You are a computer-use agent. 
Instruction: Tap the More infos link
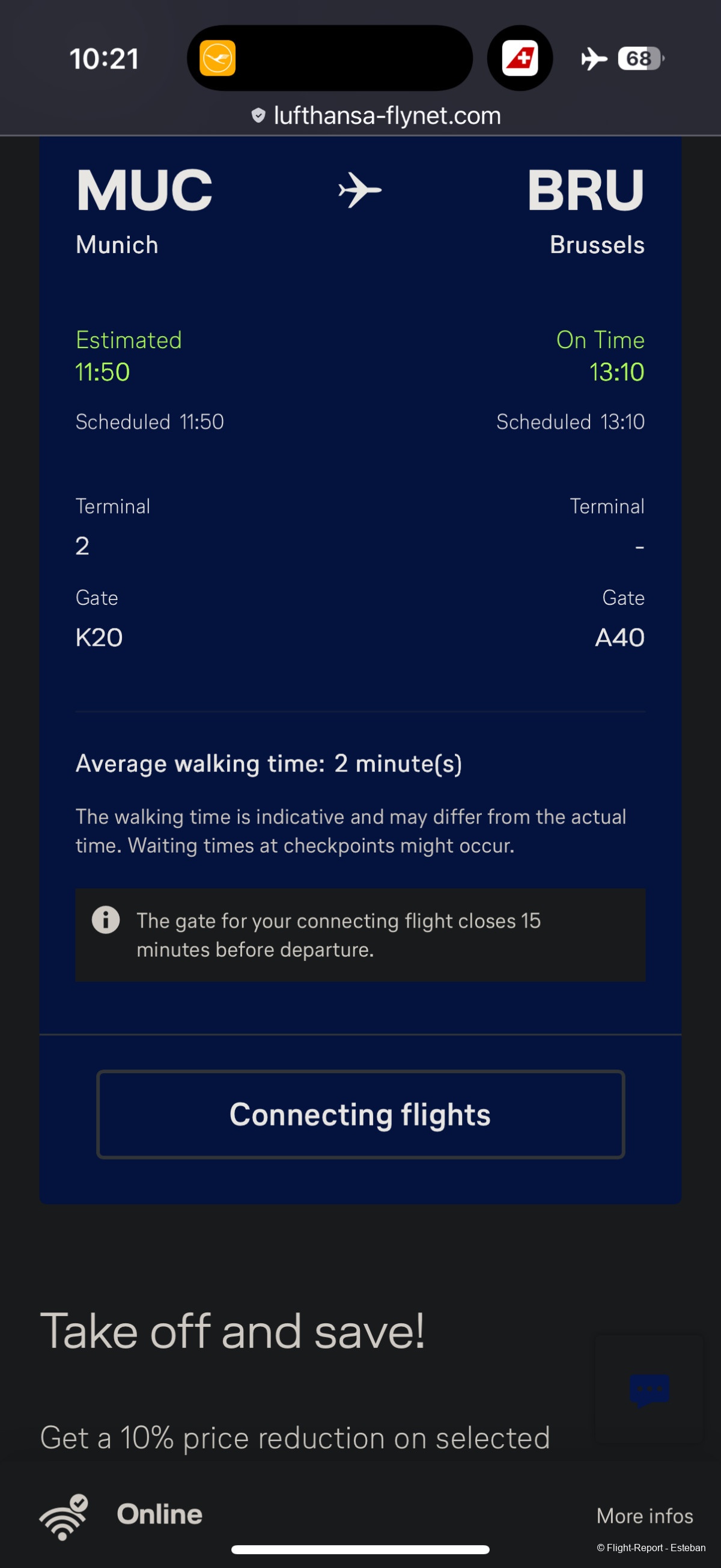644,1515
